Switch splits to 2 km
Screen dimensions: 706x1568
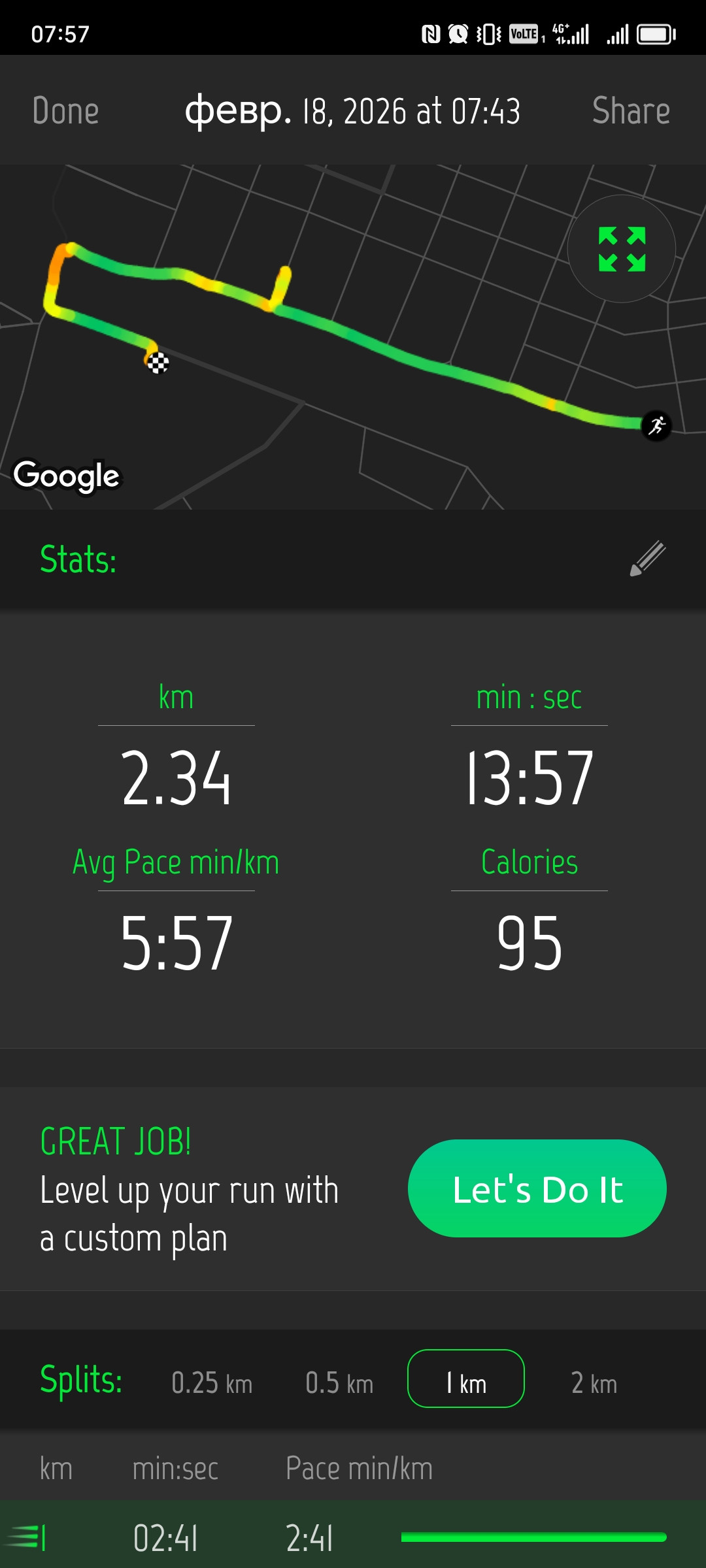(594, 1383)
